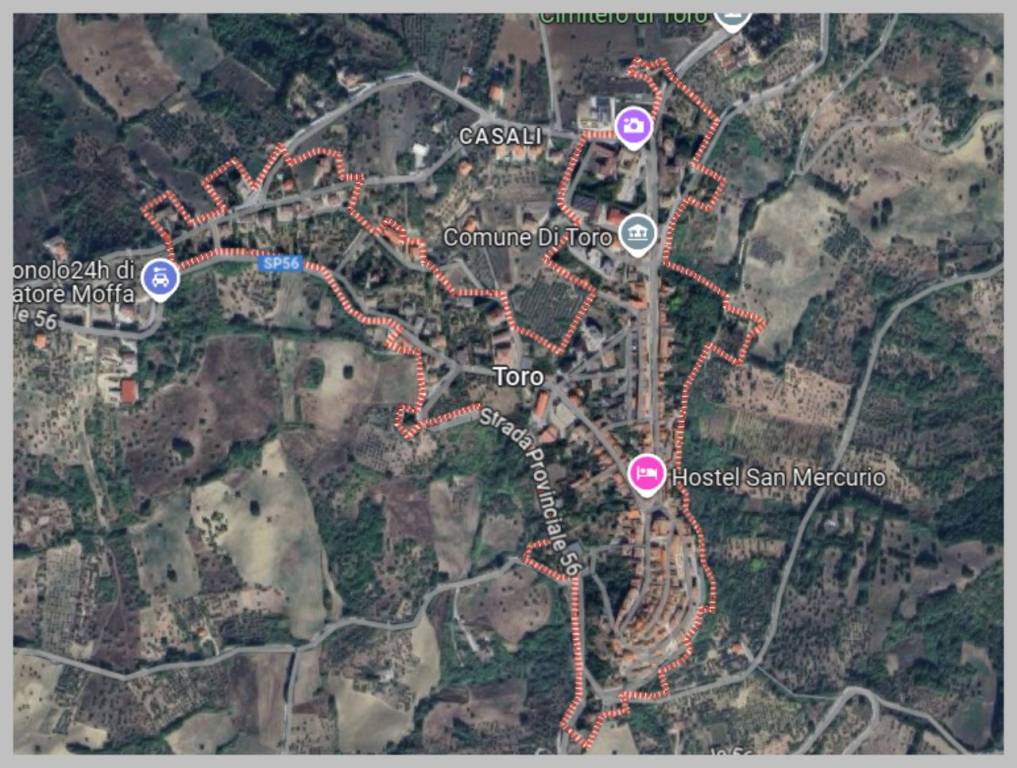Select the Cimitero di Toro marker

(x=733, y=18)
